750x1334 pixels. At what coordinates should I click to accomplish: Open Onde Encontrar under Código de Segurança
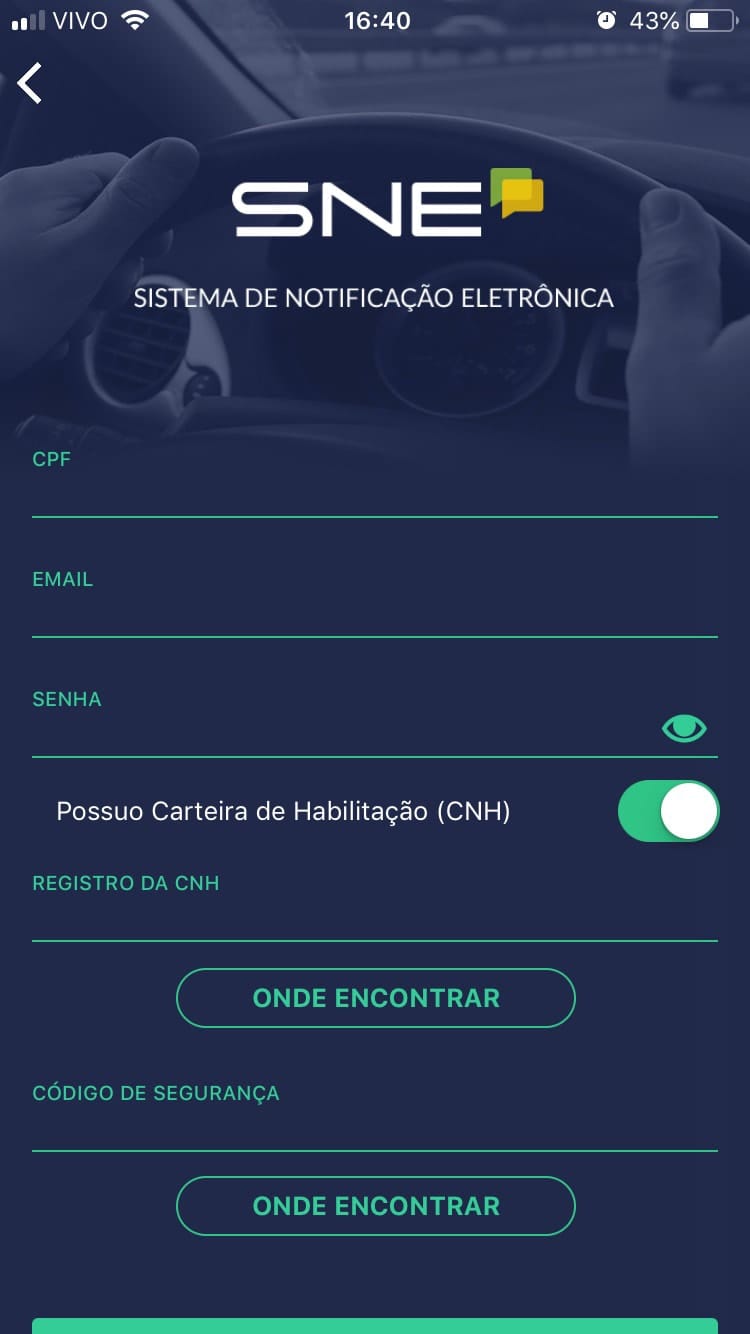376,1206
